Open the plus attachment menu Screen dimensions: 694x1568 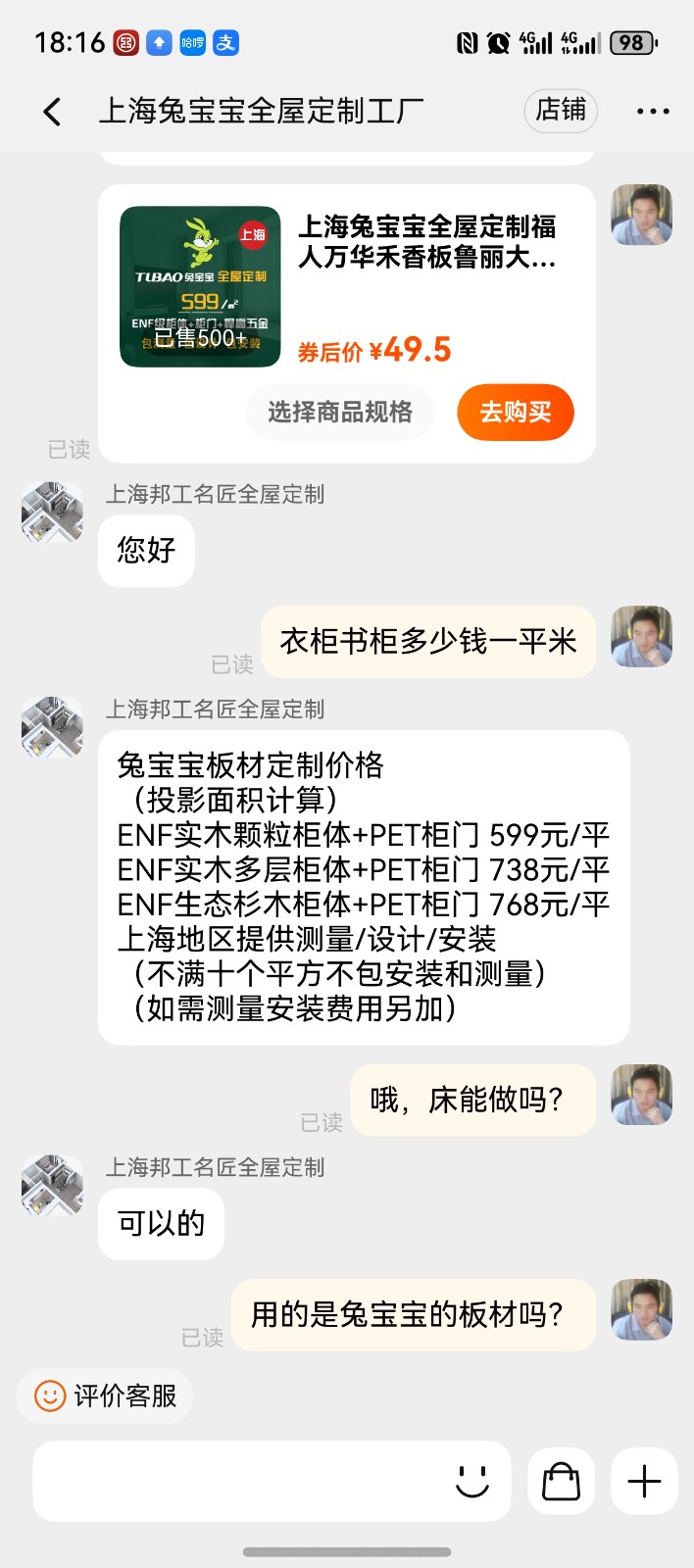click(644, 1481)
